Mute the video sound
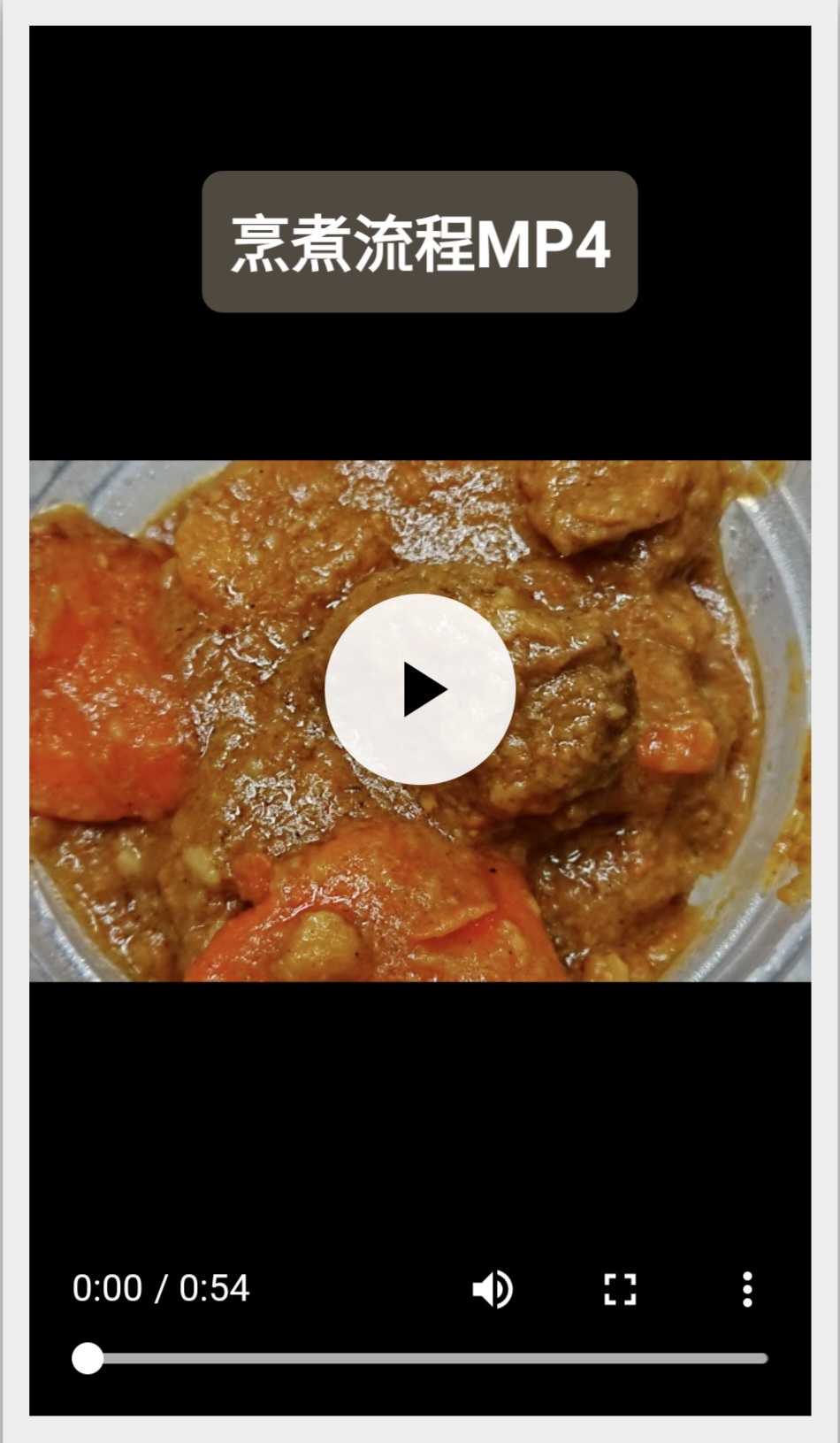 tap(493, 1289)
